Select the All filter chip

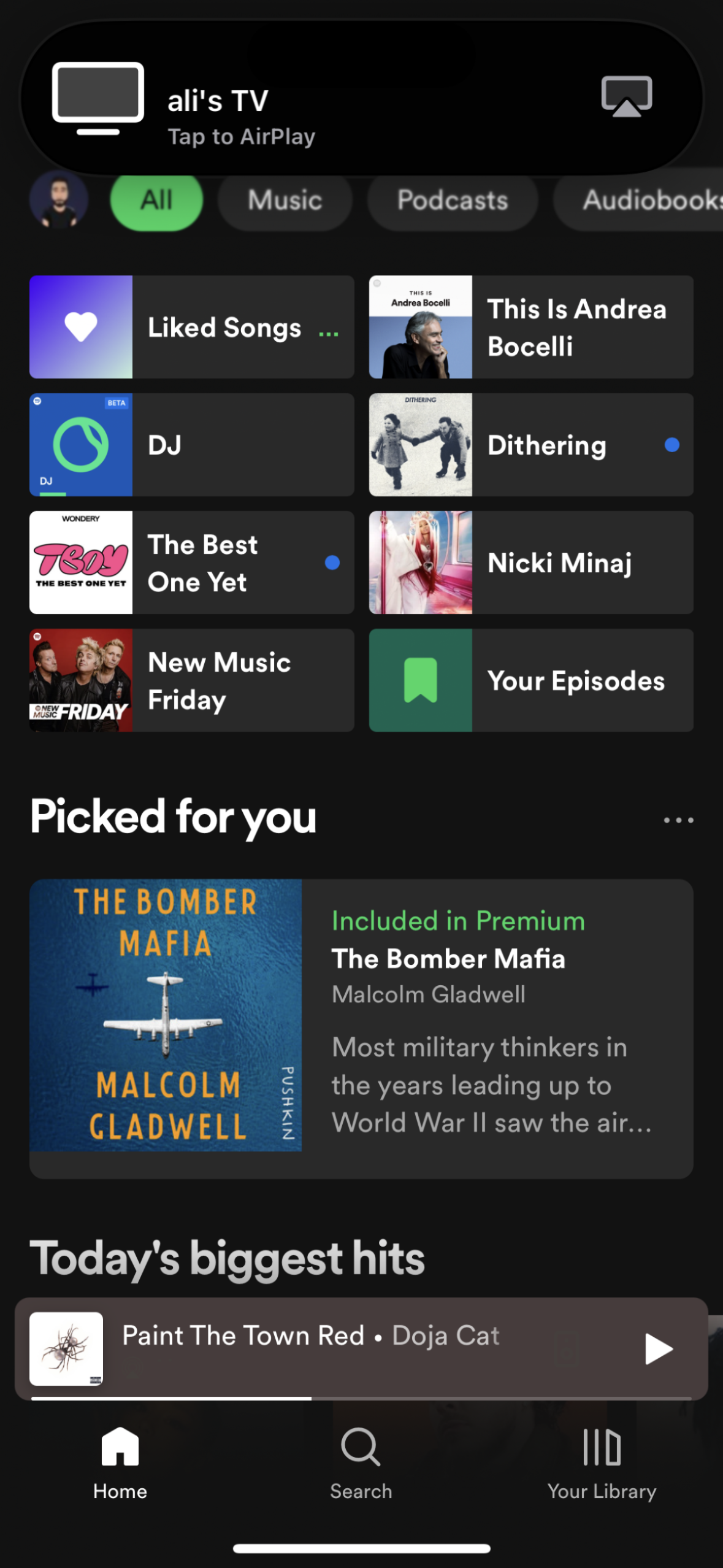(156, 201)
